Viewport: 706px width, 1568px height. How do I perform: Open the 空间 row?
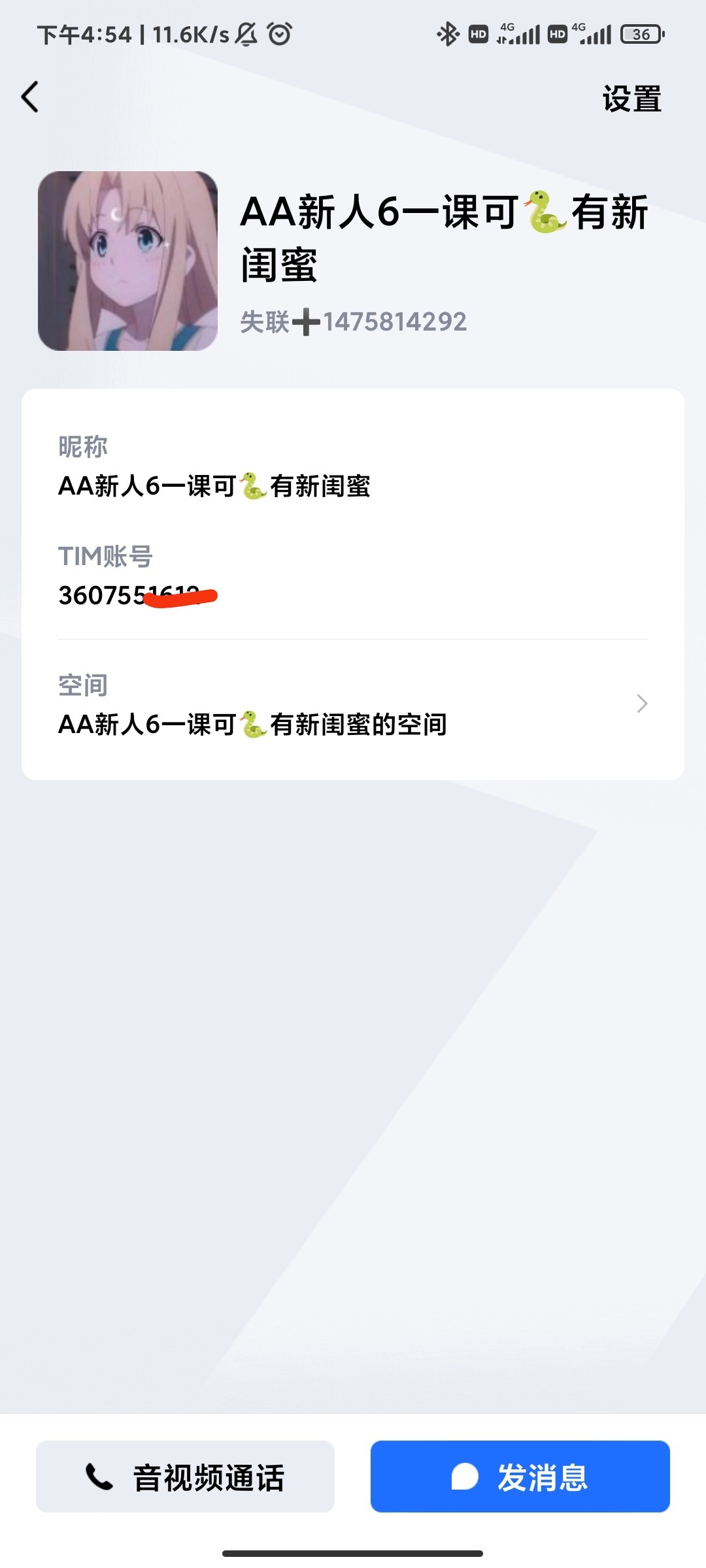pyautogui.click(x=353, y=706)
